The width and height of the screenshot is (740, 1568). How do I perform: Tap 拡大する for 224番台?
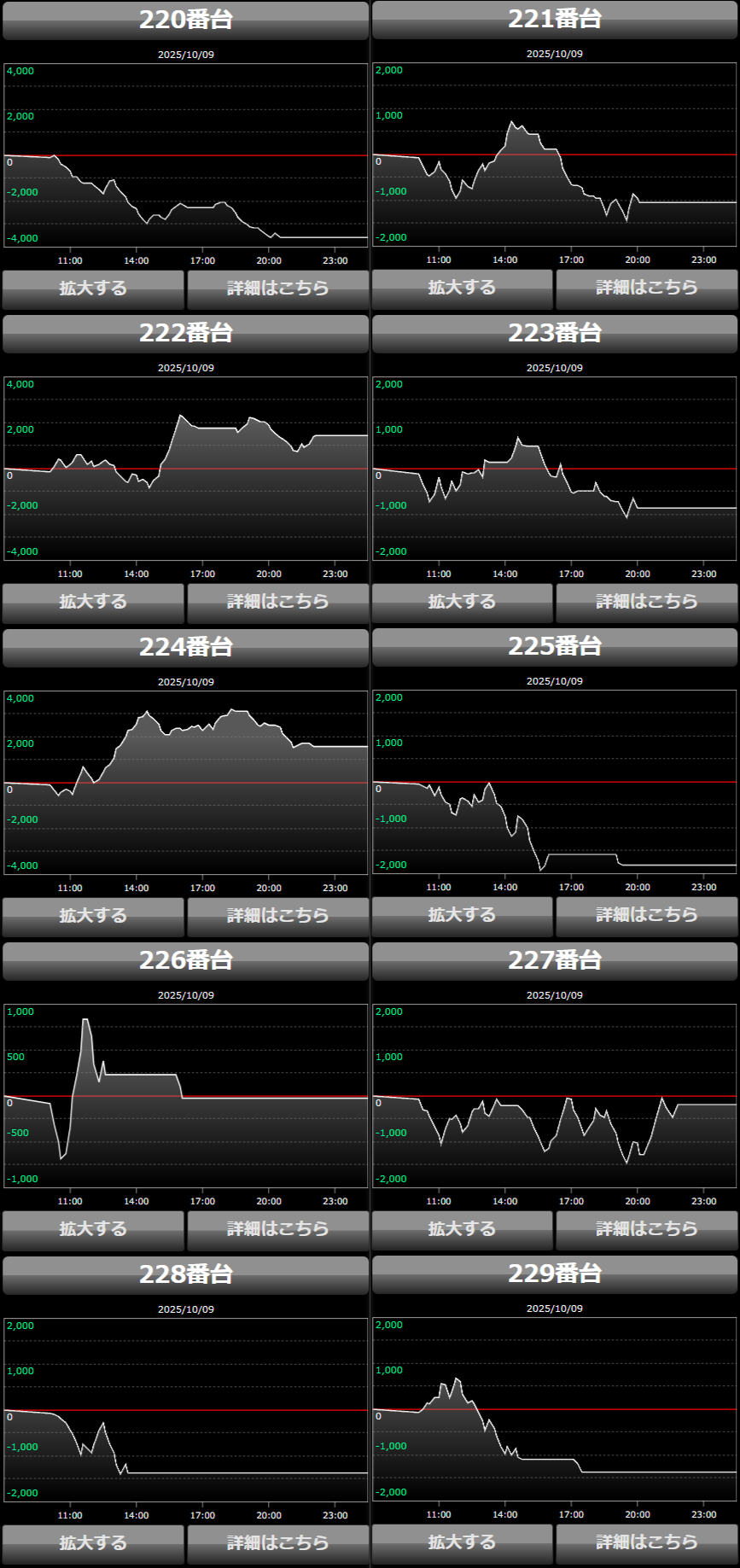93,916
